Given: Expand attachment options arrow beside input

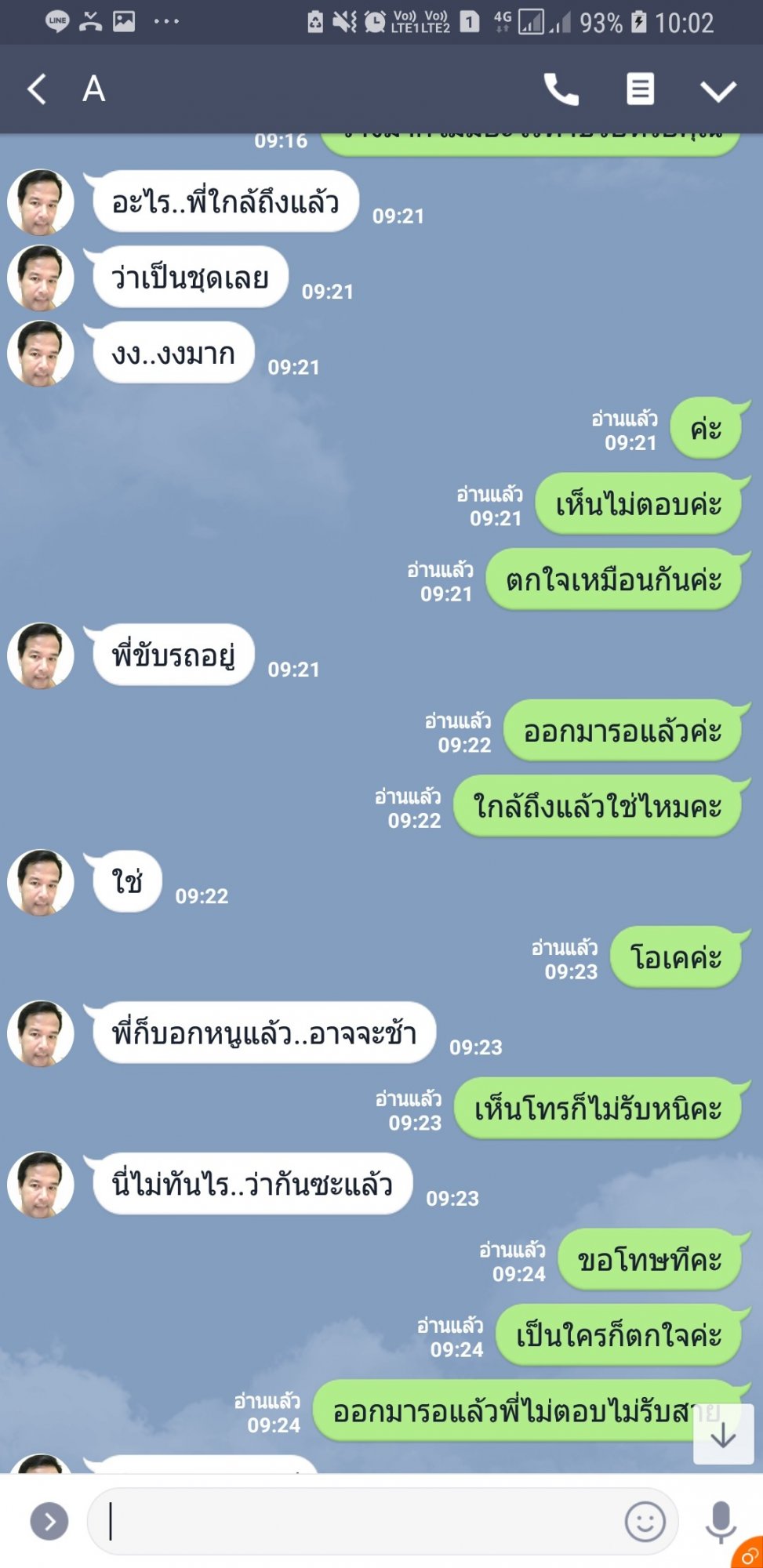Looking at the screenshot, I should [x=49, y=1522].
